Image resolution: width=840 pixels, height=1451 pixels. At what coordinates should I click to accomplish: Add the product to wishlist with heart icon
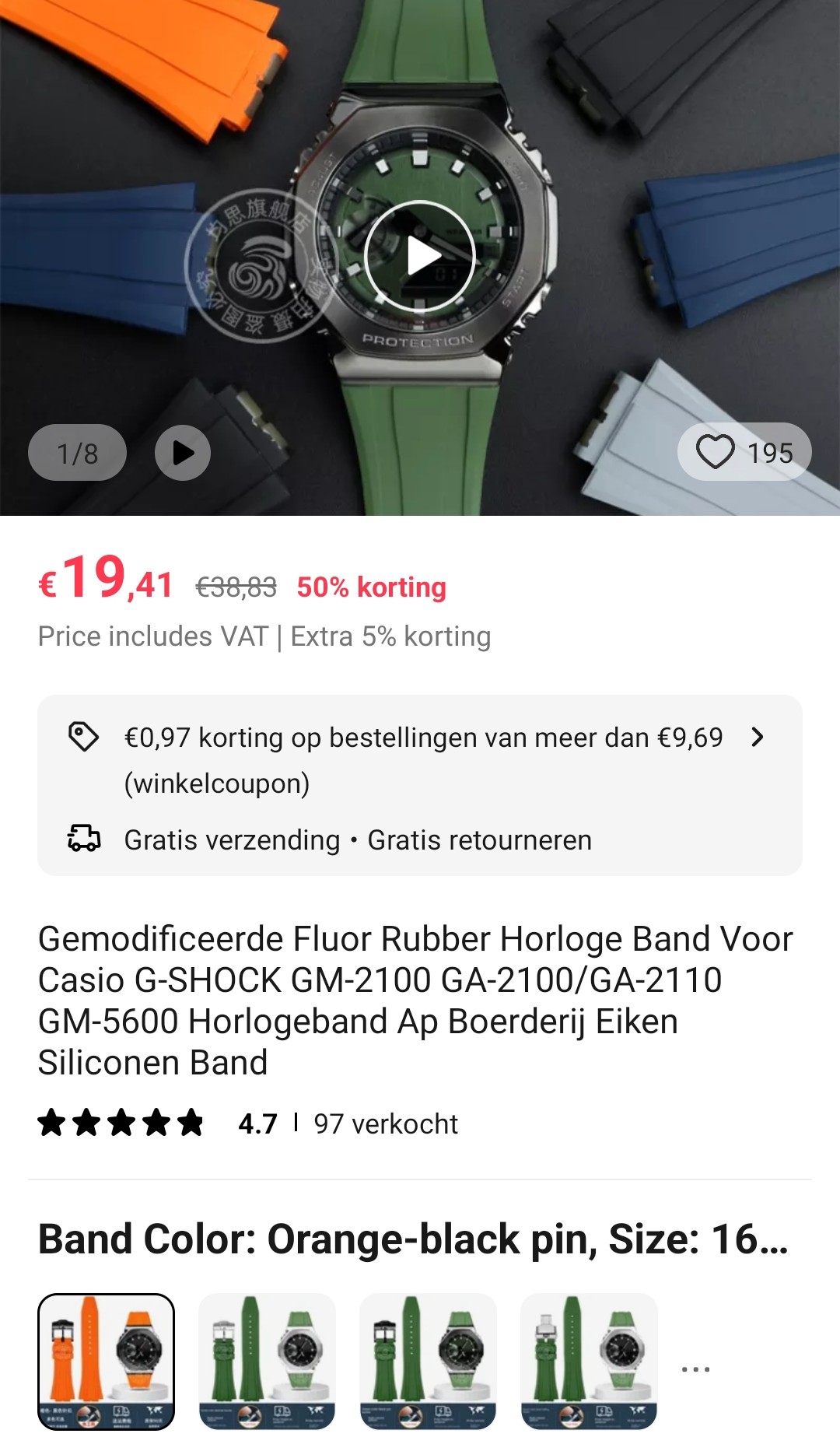pyautogui.click(x=715, y=452)
